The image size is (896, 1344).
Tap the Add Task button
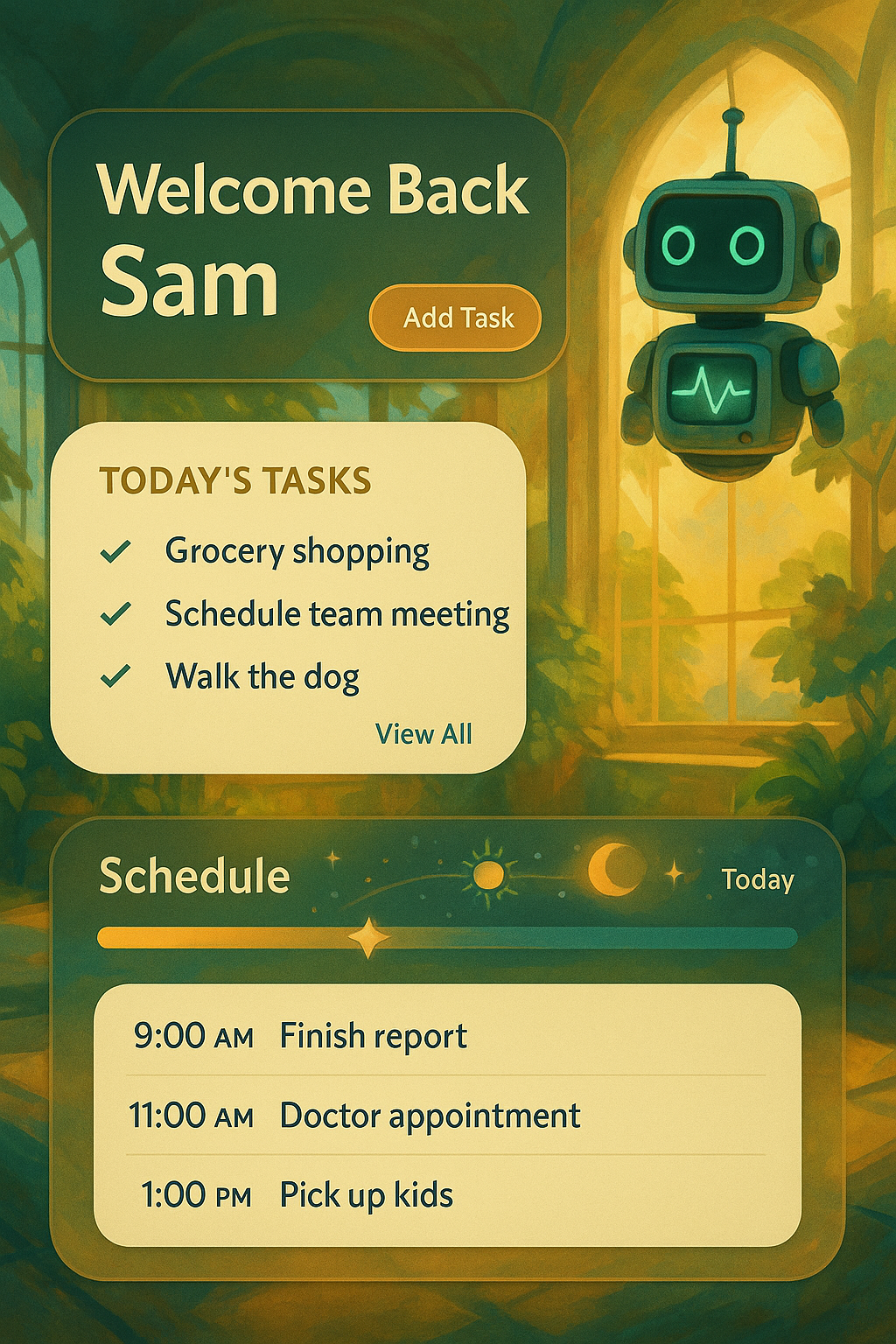pyautogui.click(x=456, y=318)
